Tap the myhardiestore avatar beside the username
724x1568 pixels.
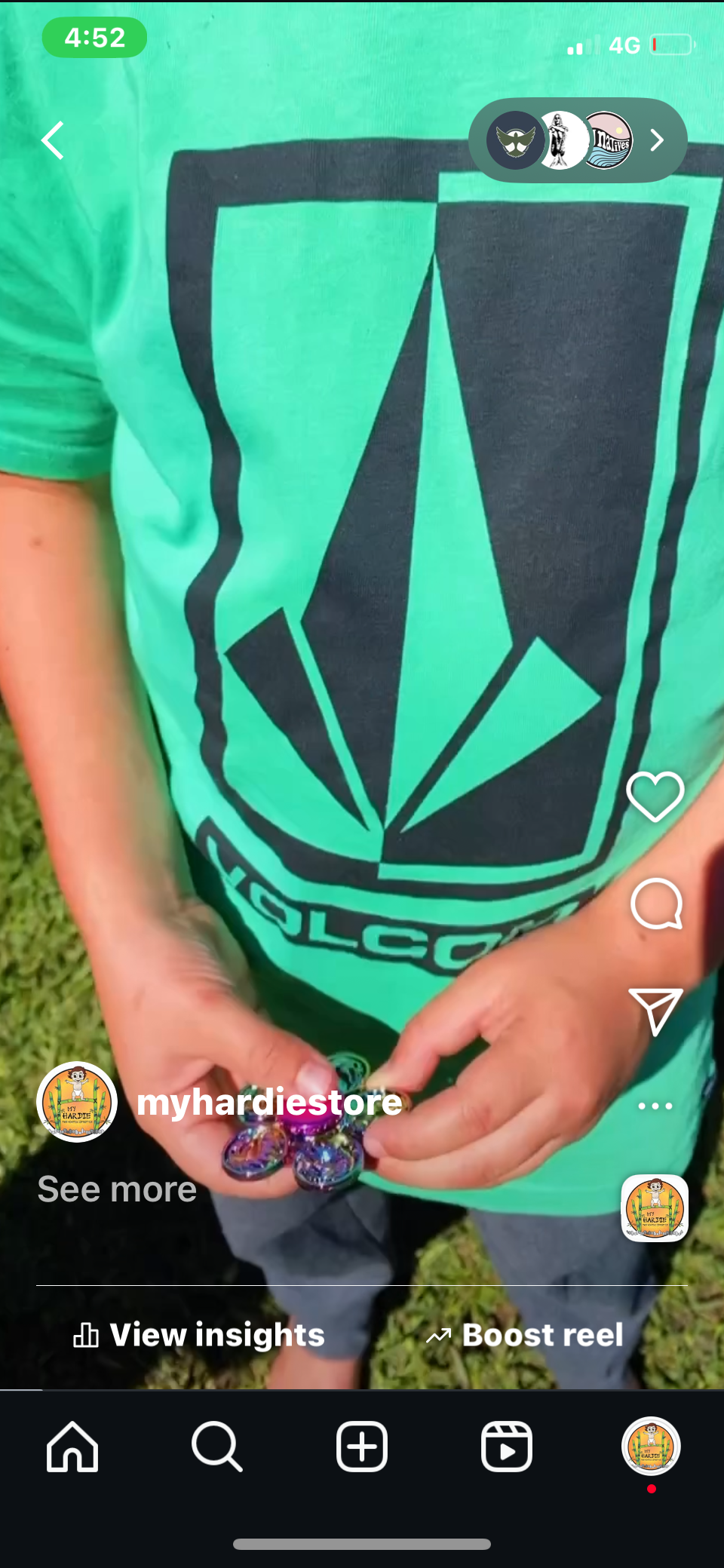click(77, 1102)
